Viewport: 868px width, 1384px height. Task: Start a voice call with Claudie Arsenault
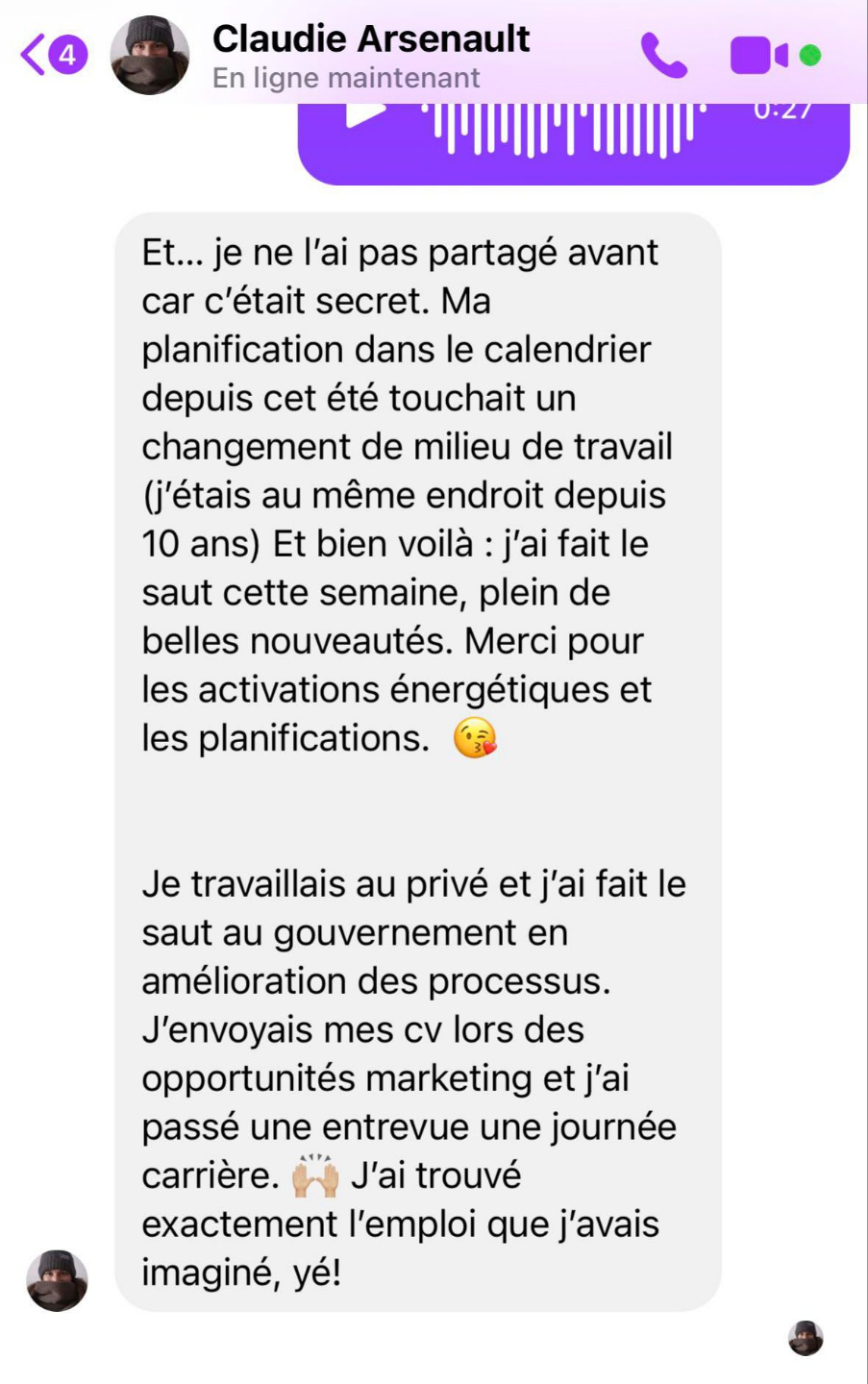coord(664,56)
